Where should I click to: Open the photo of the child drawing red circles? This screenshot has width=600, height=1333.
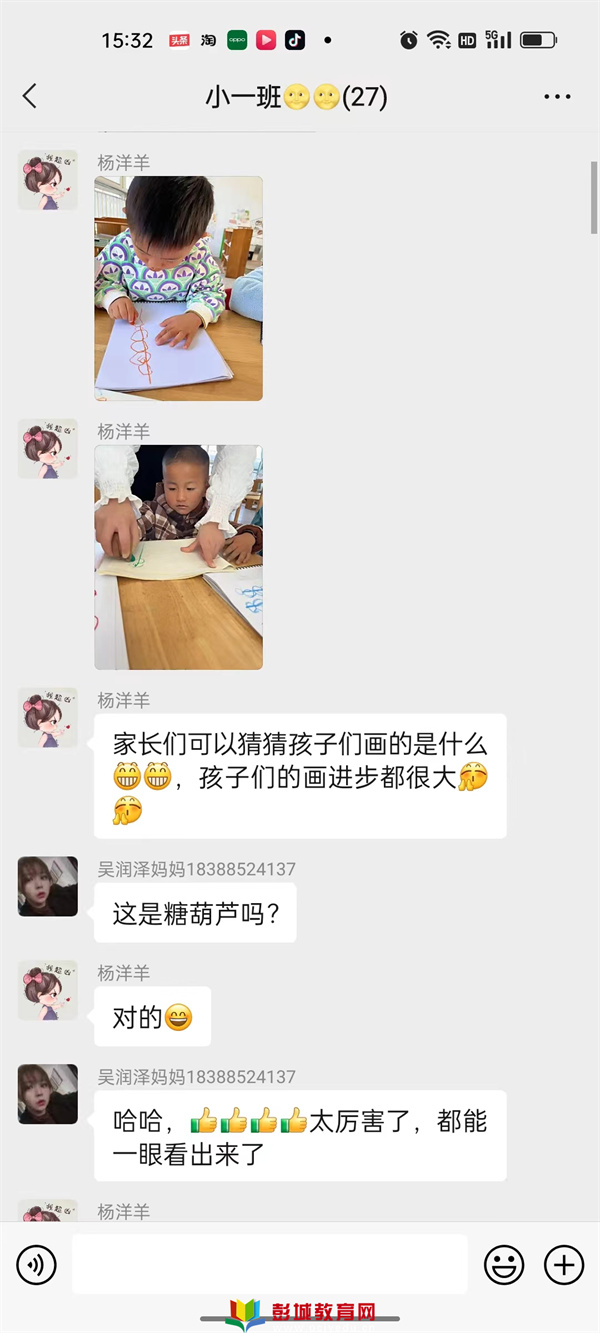(x=179, y=288)
